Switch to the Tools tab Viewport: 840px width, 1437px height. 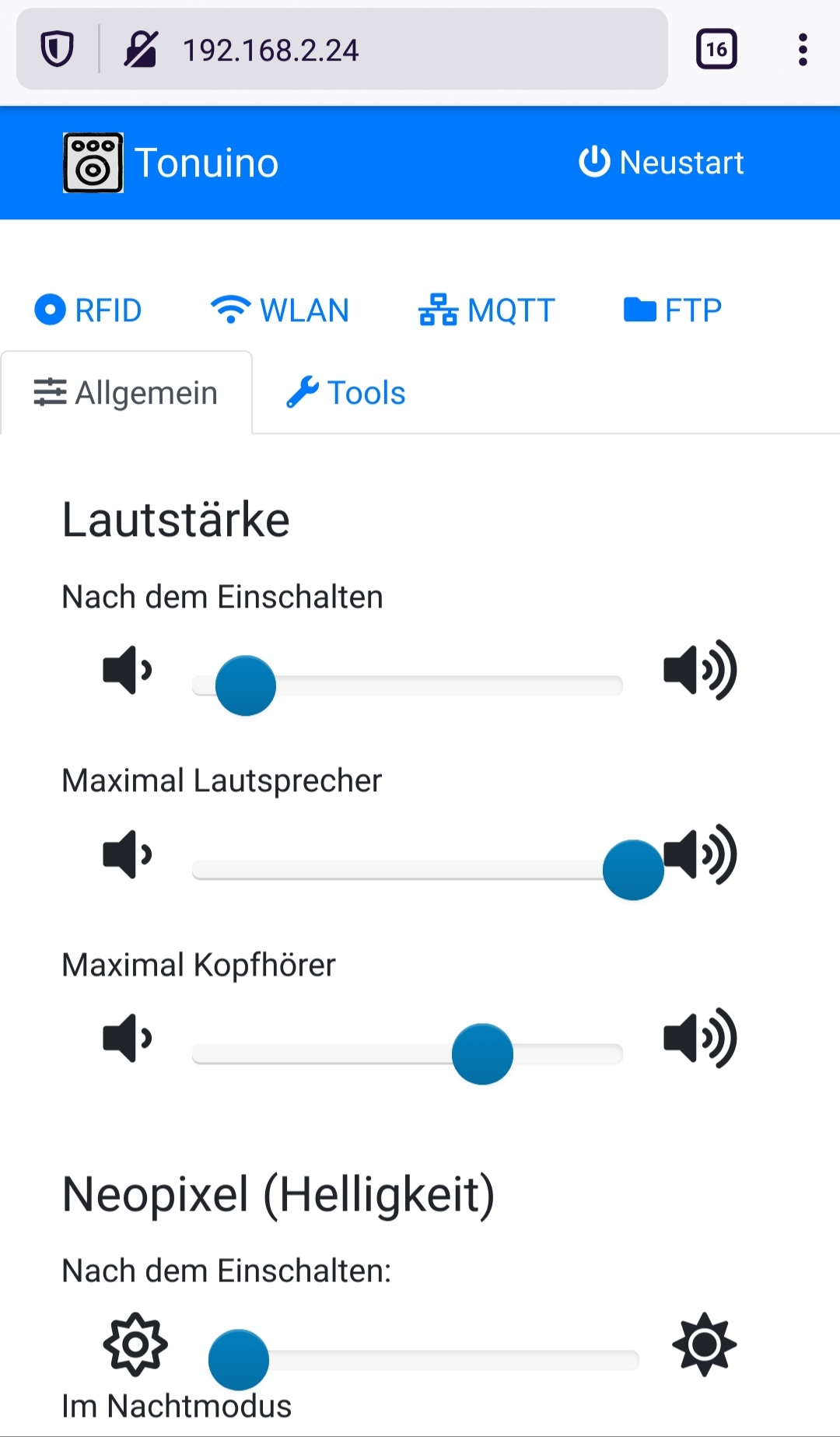pyautogui.click(x=346, y=393)
